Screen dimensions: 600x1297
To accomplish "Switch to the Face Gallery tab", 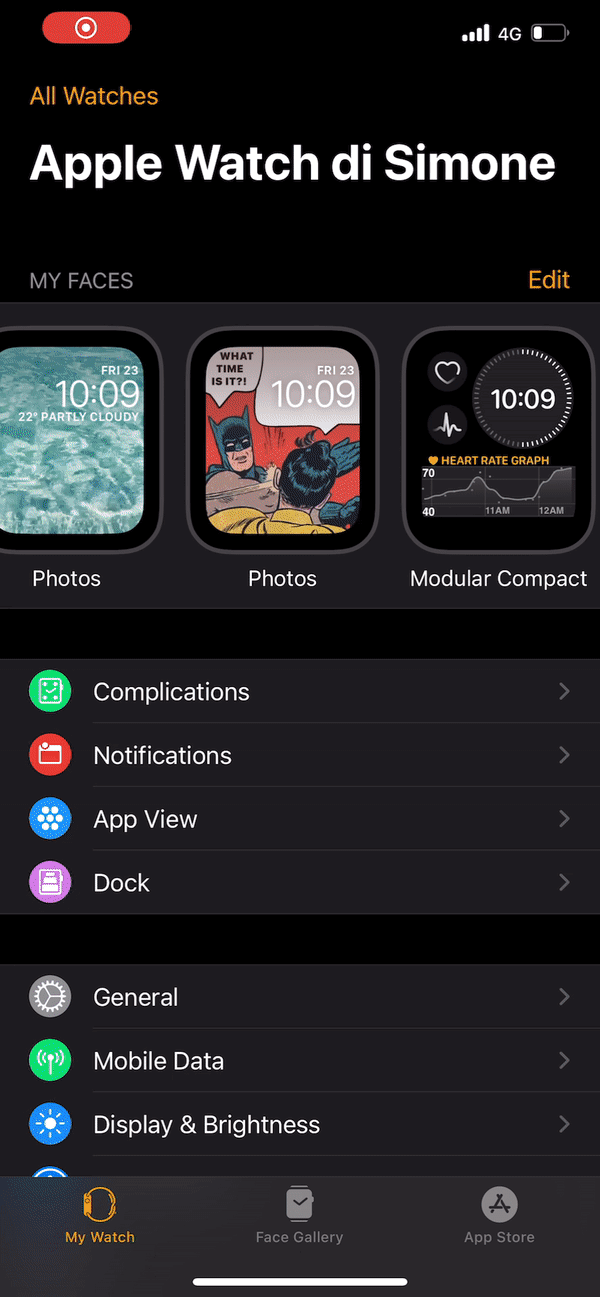I will [x=299, y=1215].
